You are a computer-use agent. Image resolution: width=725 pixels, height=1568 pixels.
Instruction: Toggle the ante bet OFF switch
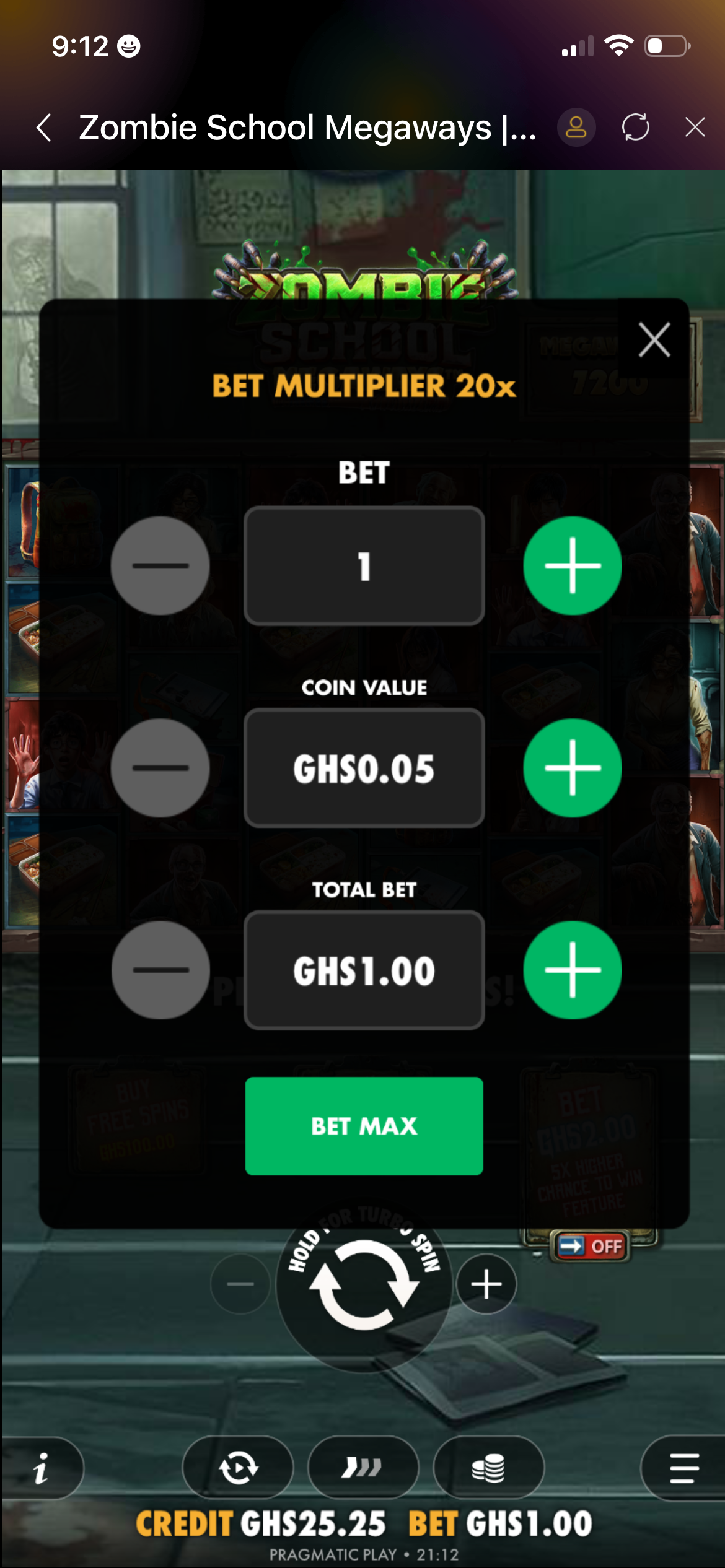[x=591, y=1246]
